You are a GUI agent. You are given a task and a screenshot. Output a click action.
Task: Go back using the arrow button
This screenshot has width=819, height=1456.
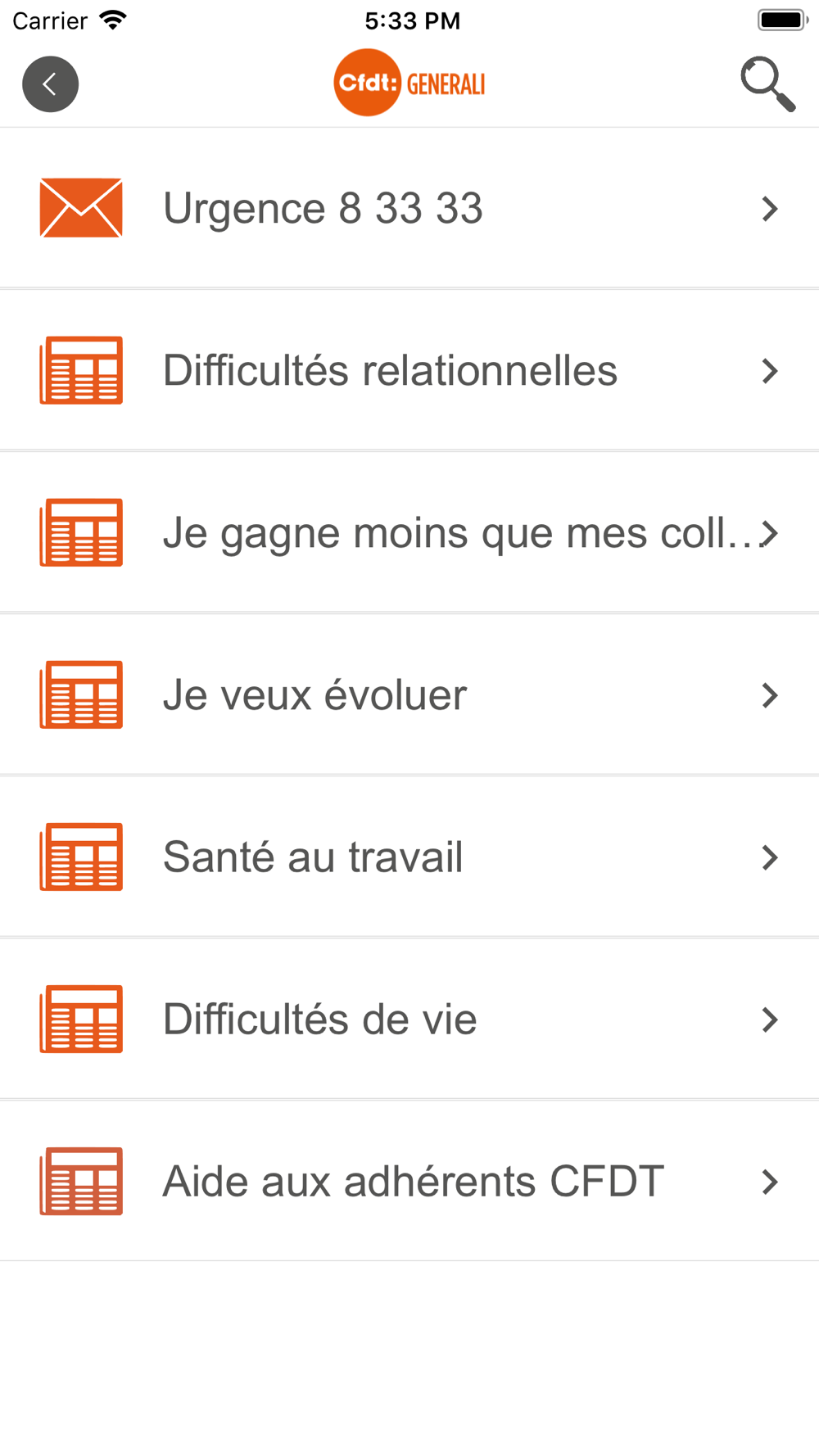tap(50, 84)
